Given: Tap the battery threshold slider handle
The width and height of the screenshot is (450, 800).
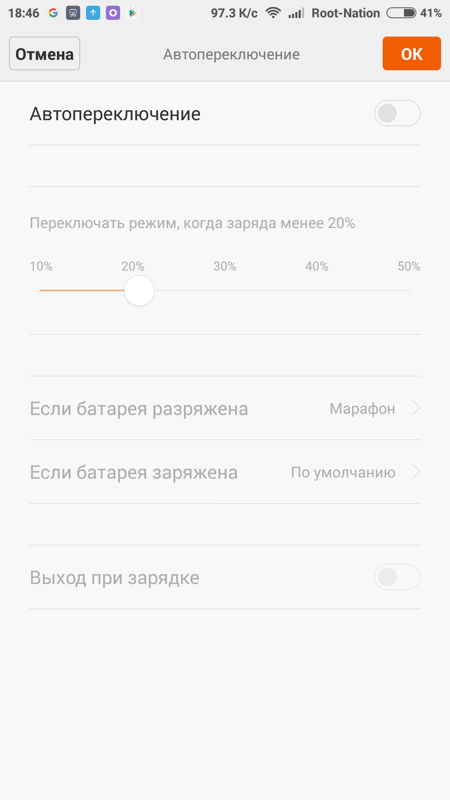Looking at the screenshot, I should tap(139, 290).
